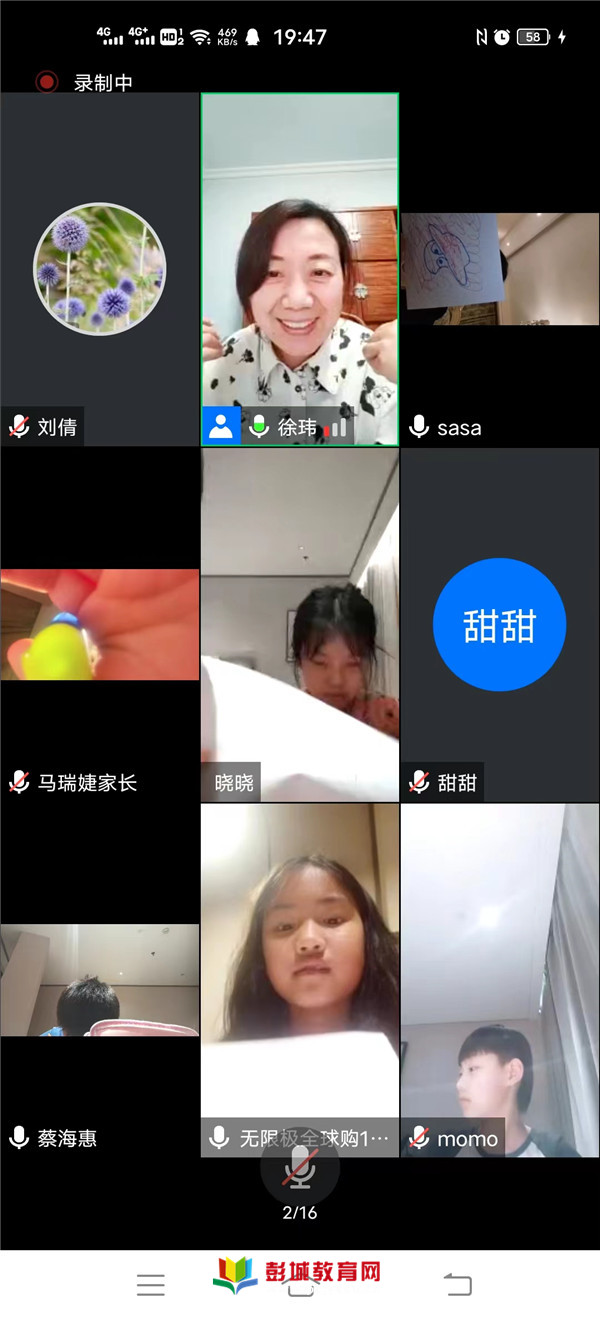Open the system menu button in navigation bar
The width and height of the screenshot is (600, 1320).
point(151,1285)
